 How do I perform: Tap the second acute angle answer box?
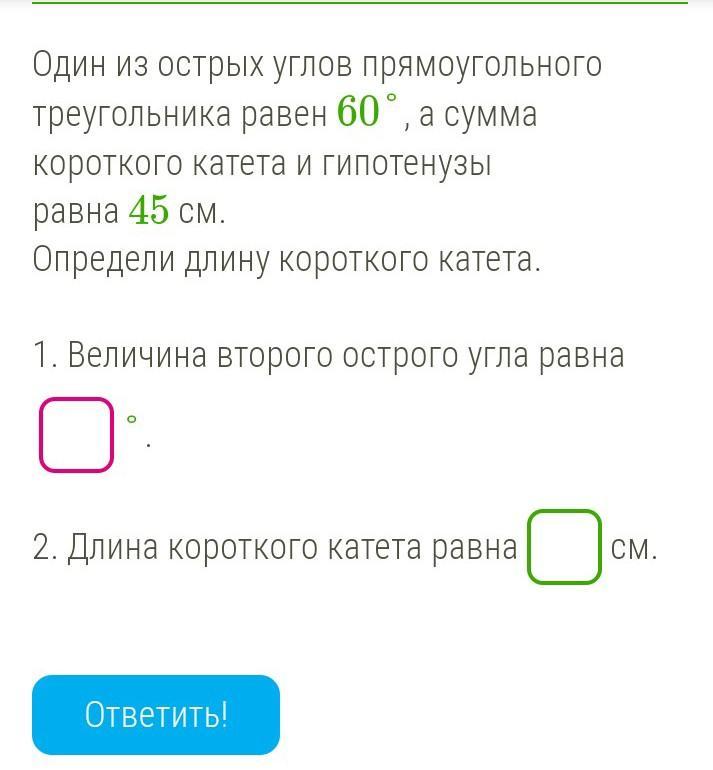(x=77, y=435)
